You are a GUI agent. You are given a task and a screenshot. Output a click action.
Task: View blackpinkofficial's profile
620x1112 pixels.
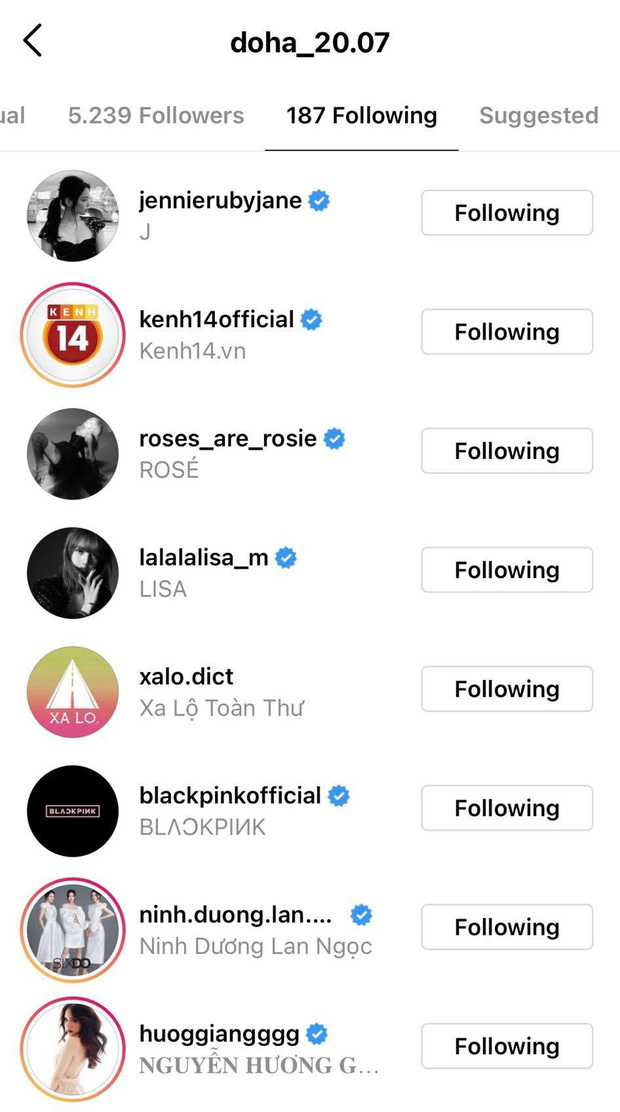(x=230, y=796)
